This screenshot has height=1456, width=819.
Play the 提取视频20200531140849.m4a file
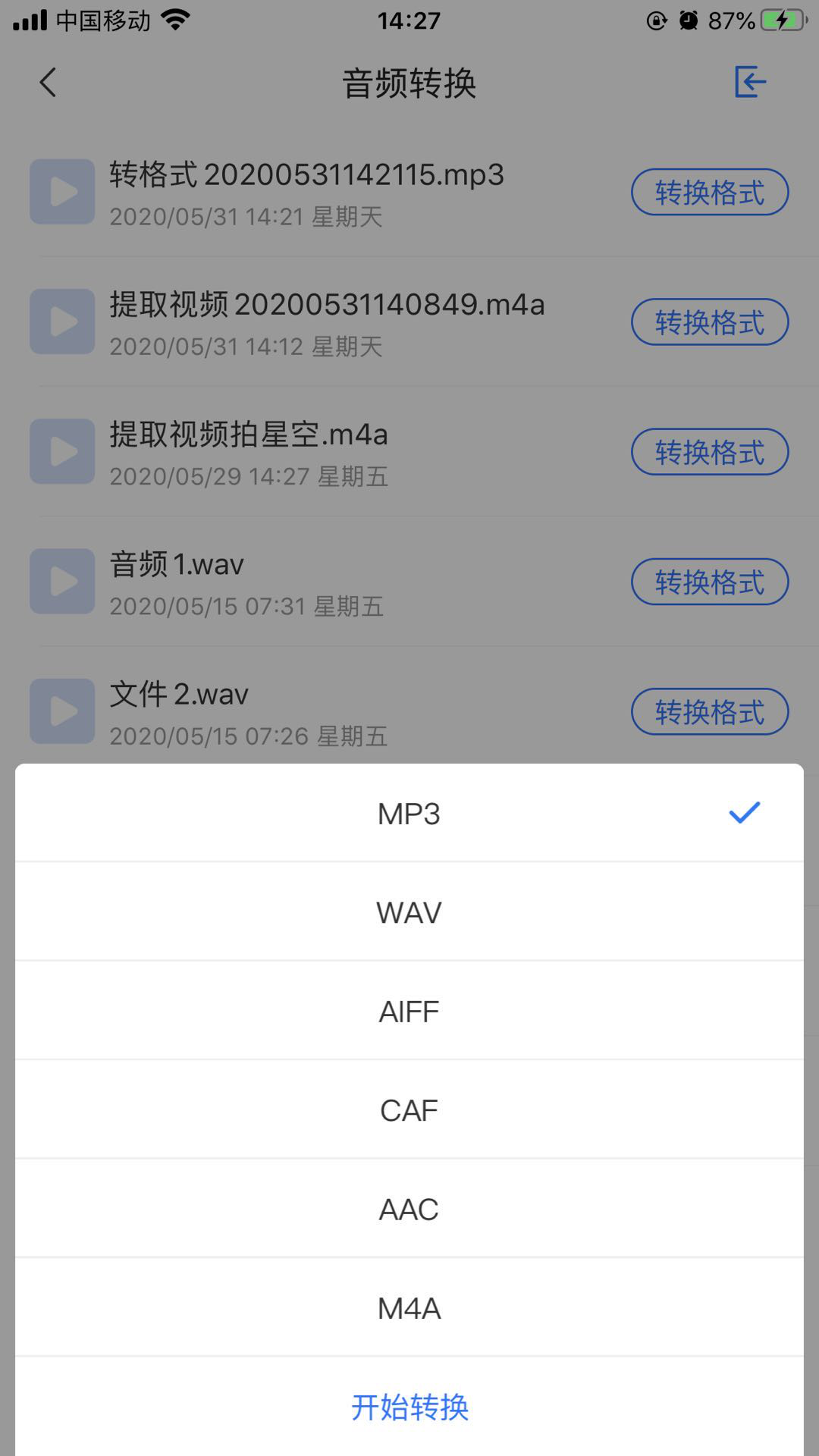click(62, 322)
